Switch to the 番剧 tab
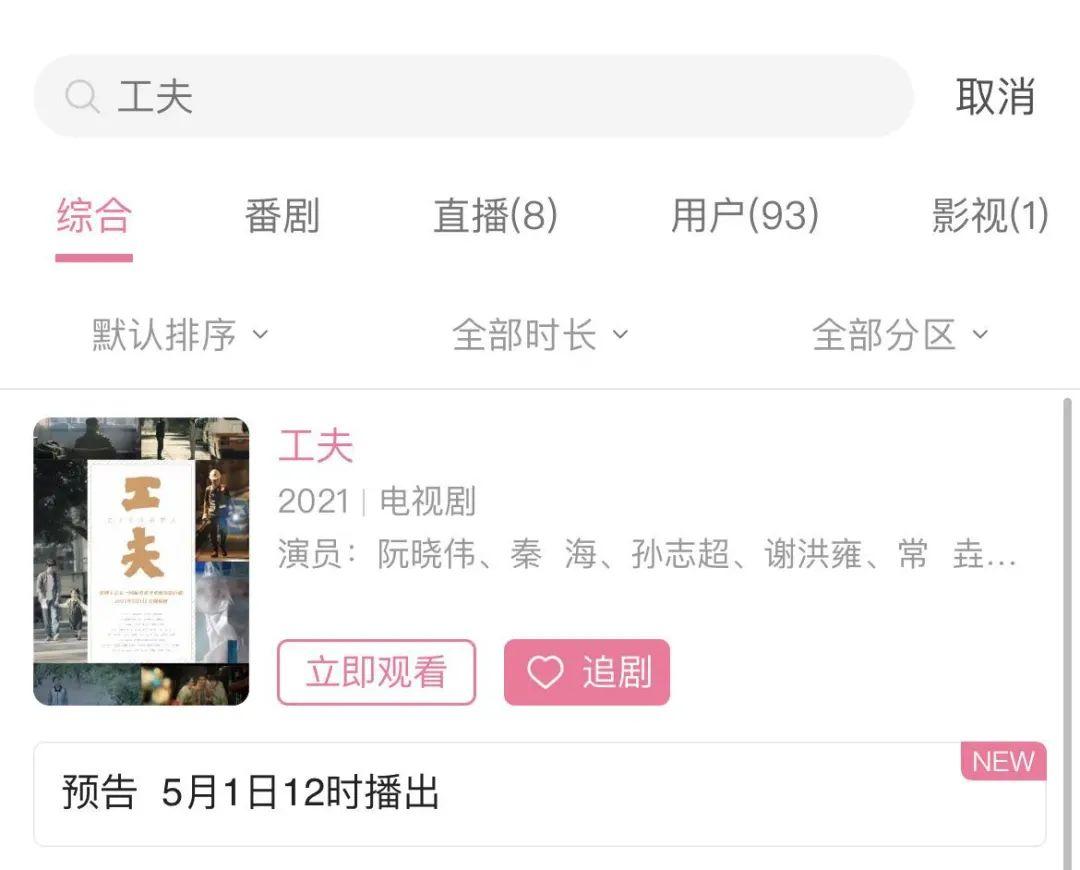1080x870 pixels. tap(282, 216)
